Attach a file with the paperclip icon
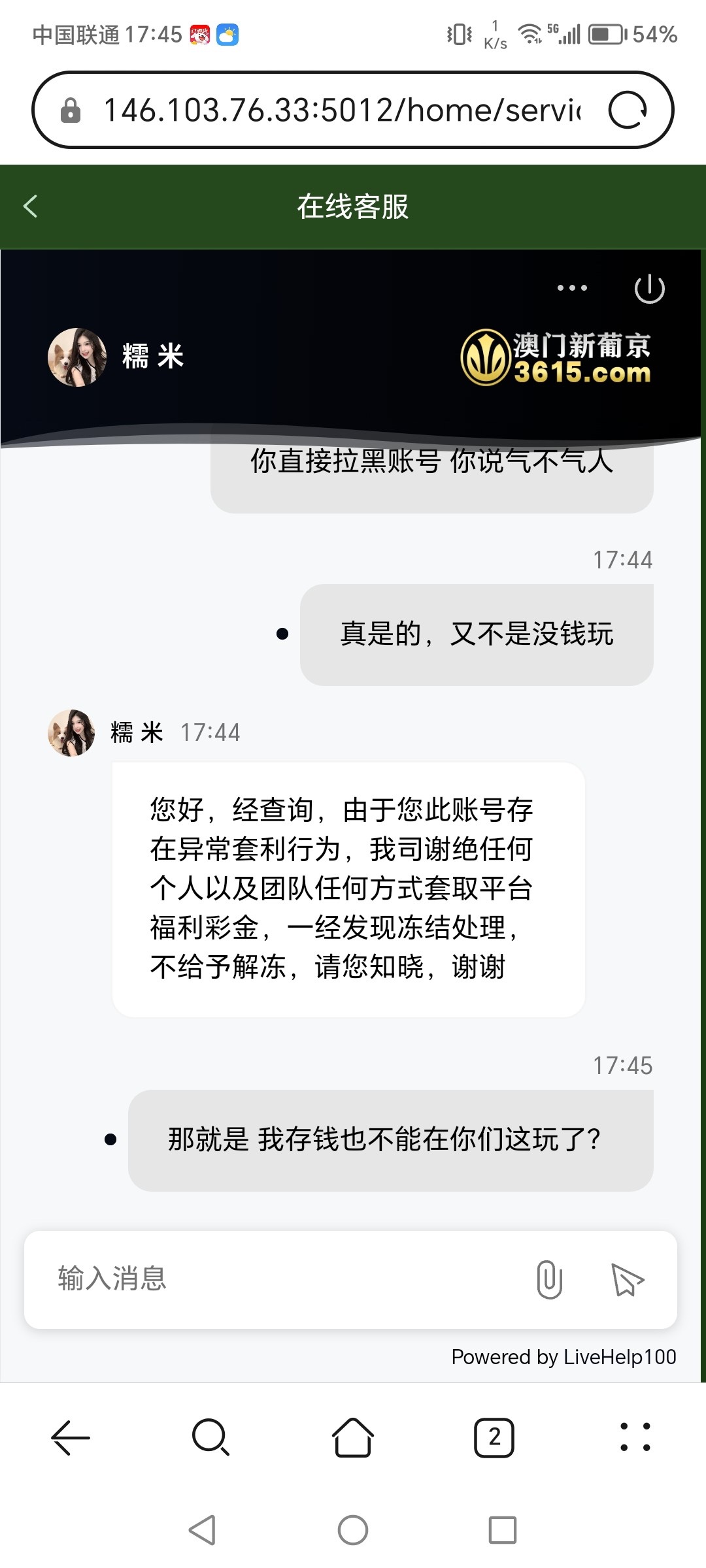706x1568 pixels. (x=549, y=1279)
